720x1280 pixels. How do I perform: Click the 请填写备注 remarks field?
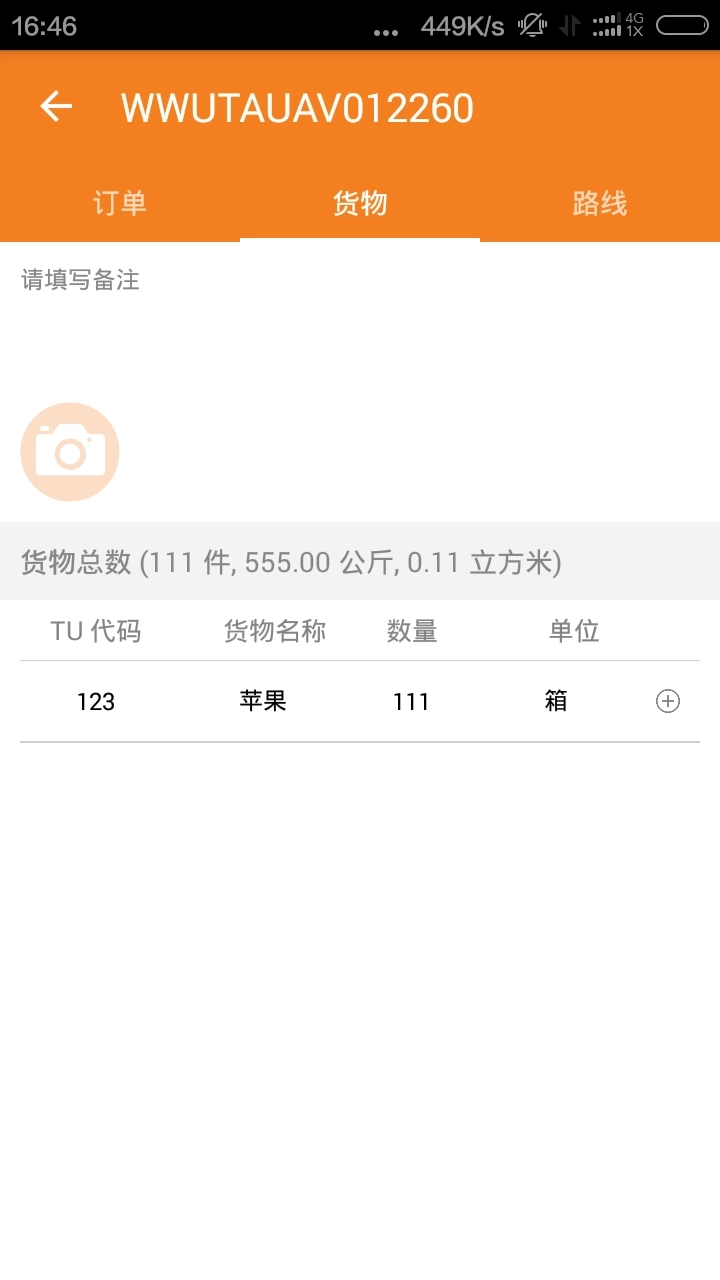(80, 281)
